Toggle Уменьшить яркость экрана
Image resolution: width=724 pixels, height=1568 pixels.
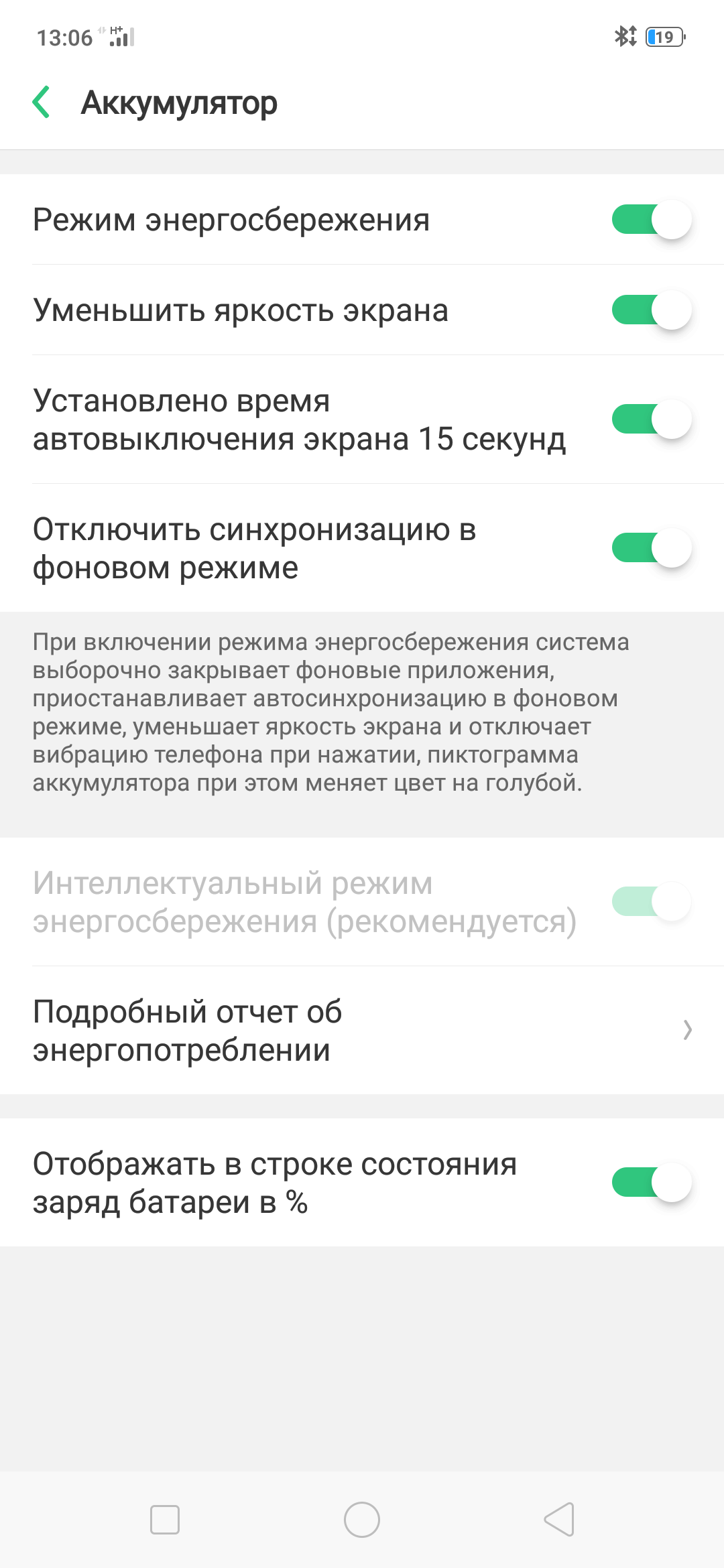652,310
